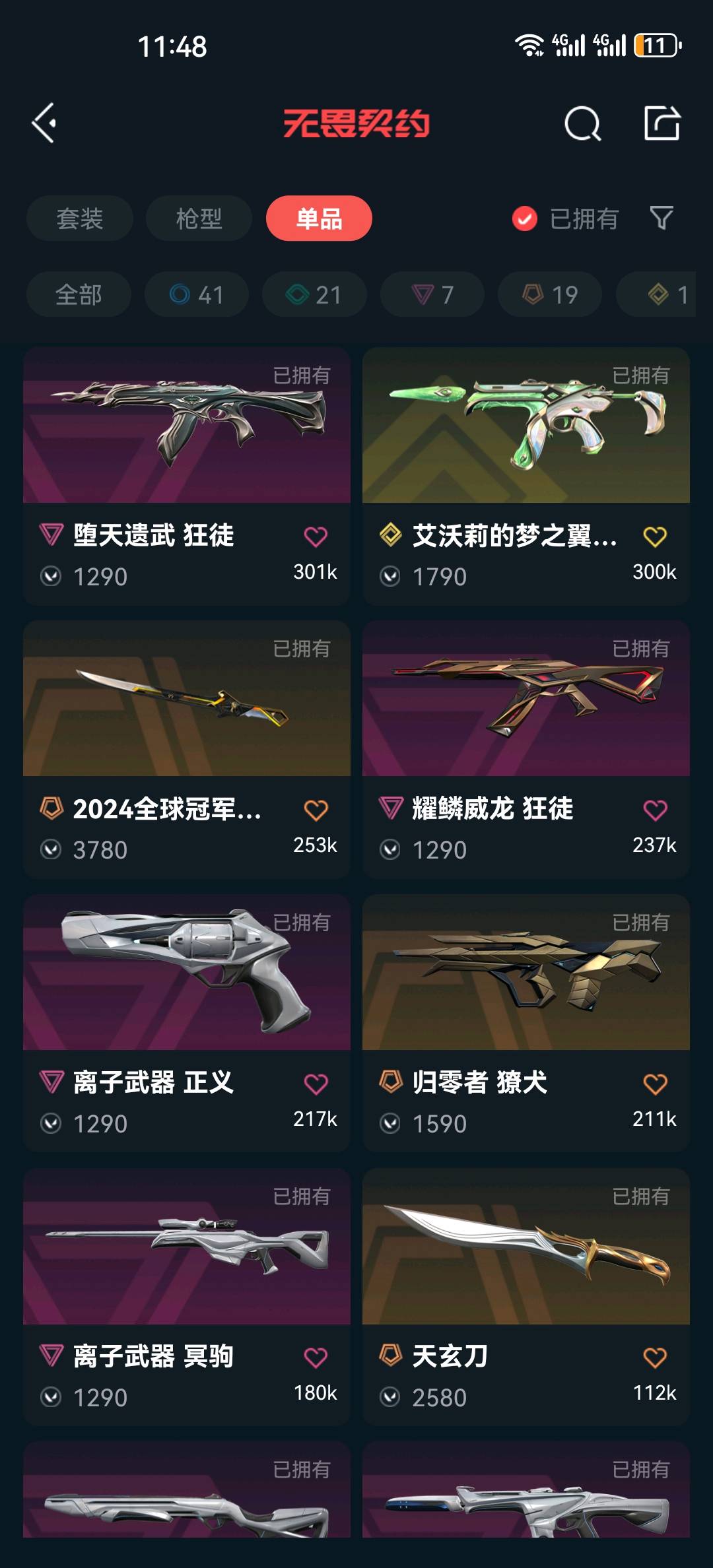
Task: Switch to the 枪型 tab
Action: (x=199, y=218)
